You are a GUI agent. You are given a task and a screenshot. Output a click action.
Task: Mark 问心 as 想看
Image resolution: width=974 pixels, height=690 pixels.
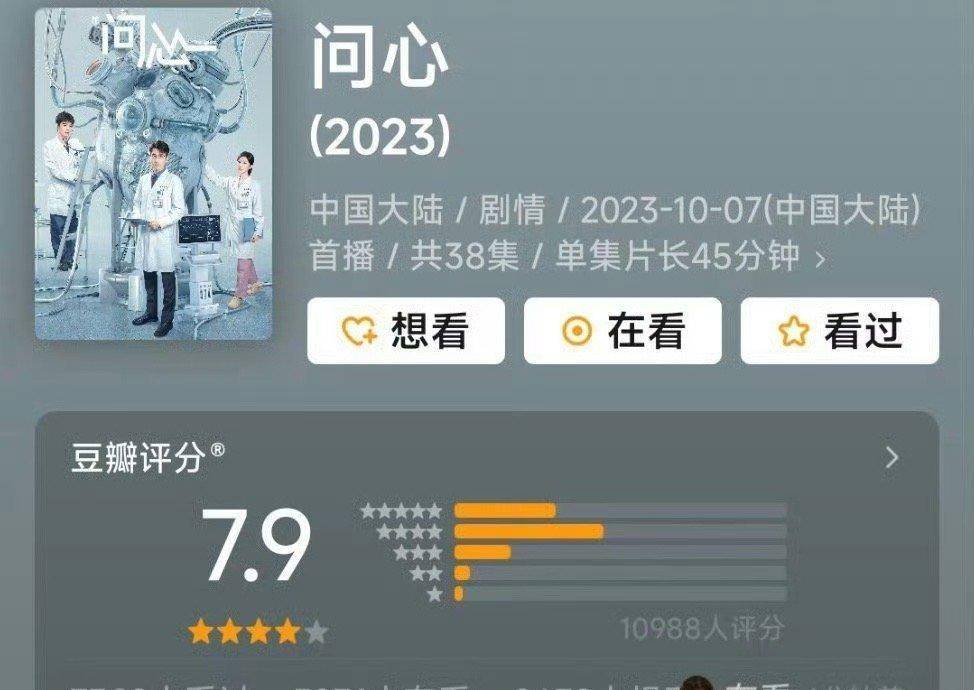click(405, 331)
